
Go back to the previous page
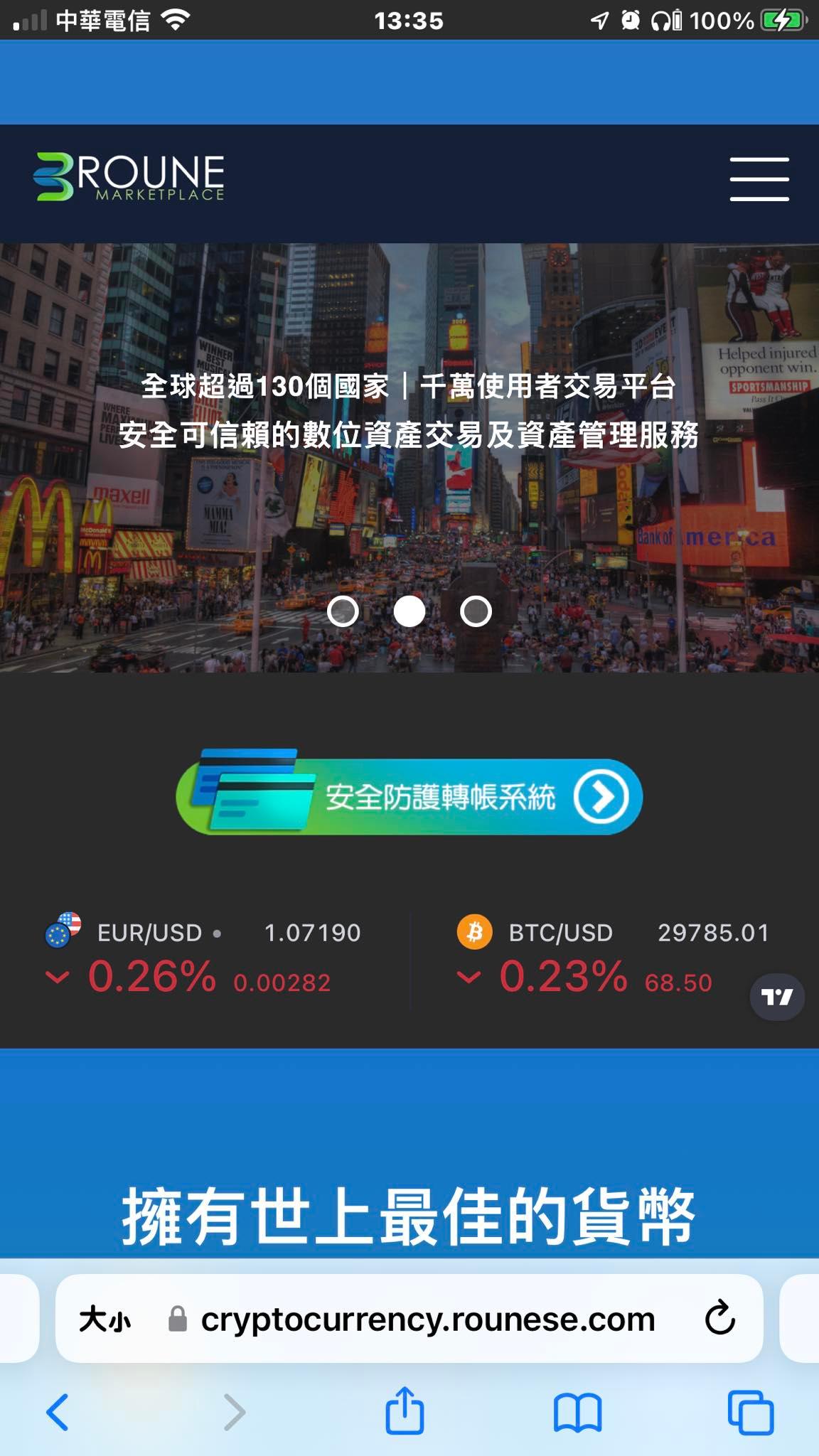[x=58, y=1412]
